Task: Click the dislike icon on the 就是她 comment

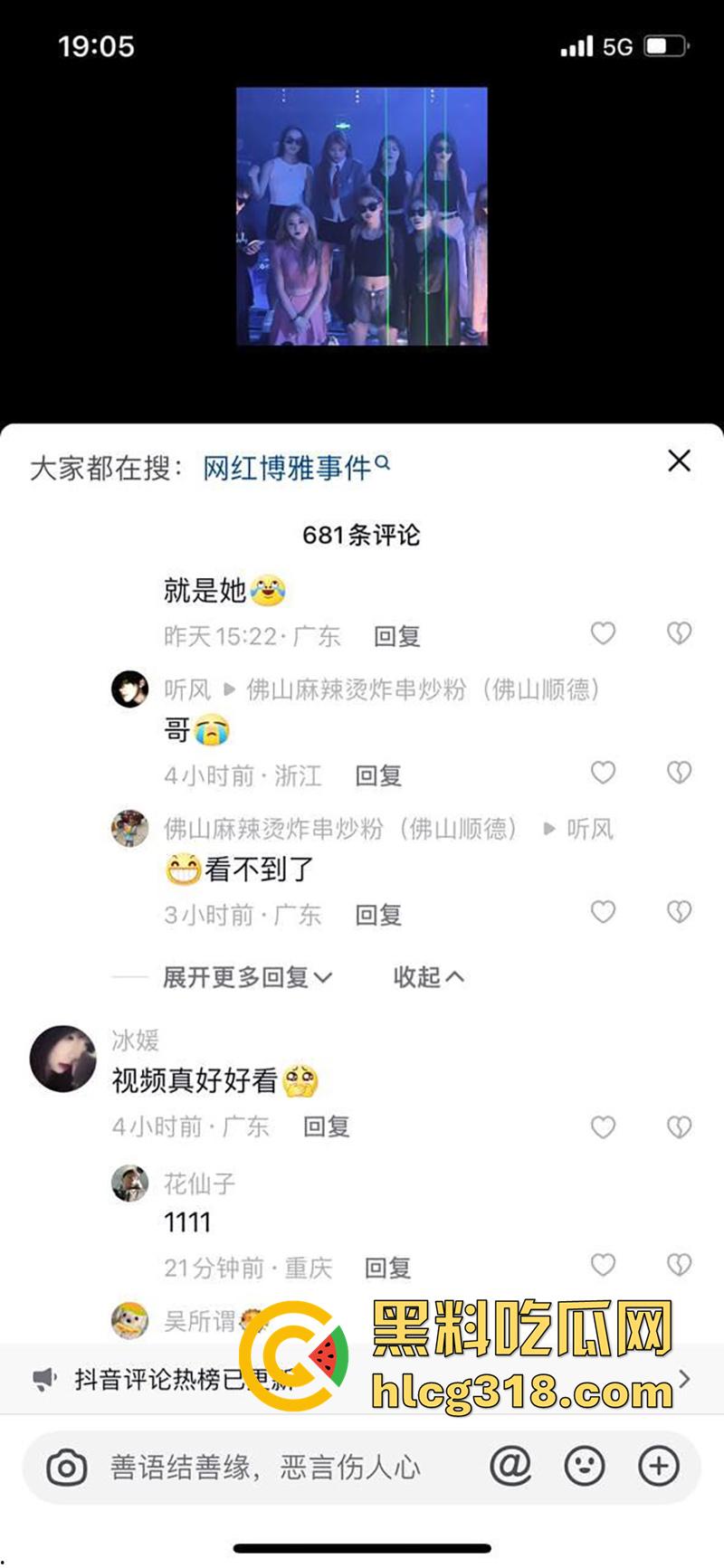Action: (x=680, y=633)
